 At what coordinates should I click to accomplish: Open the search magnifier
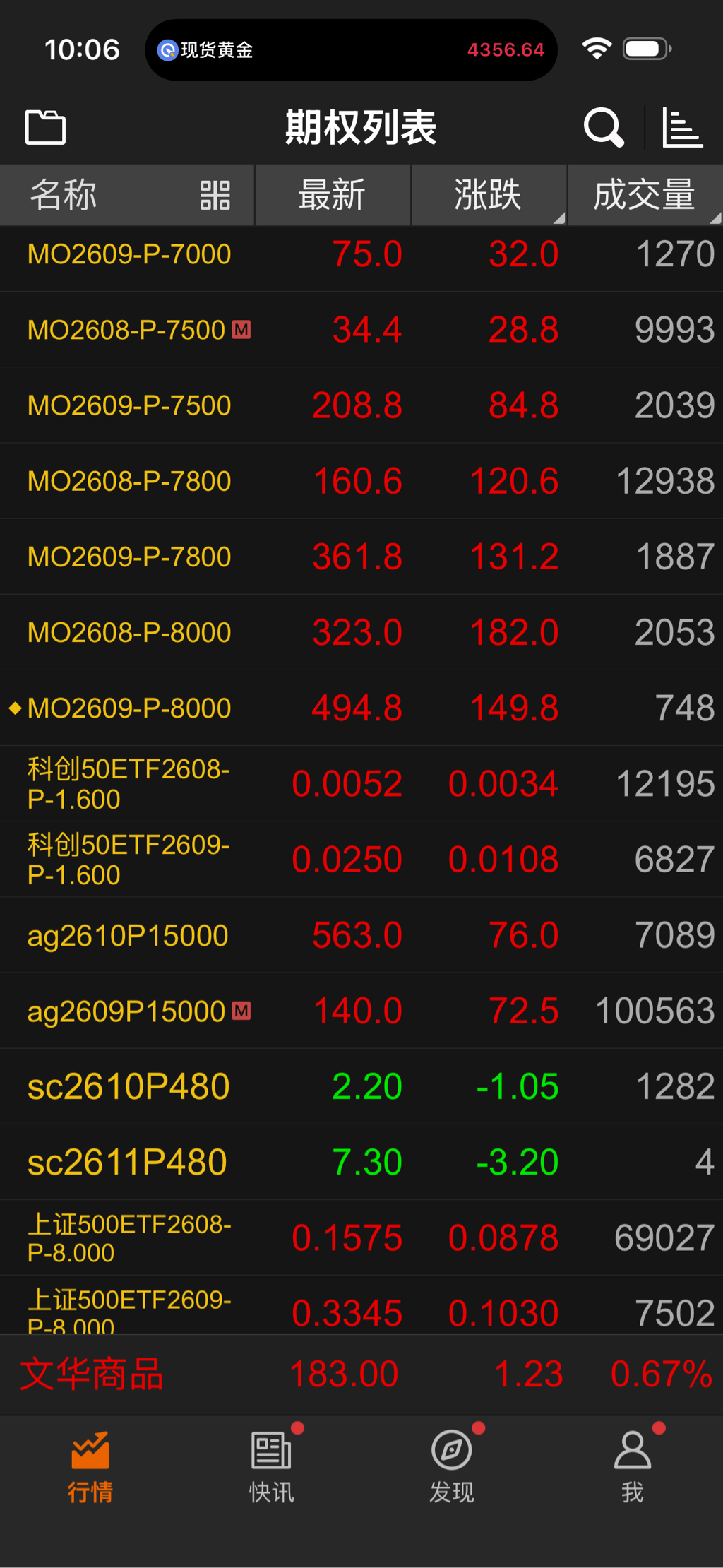click(604, 128)
